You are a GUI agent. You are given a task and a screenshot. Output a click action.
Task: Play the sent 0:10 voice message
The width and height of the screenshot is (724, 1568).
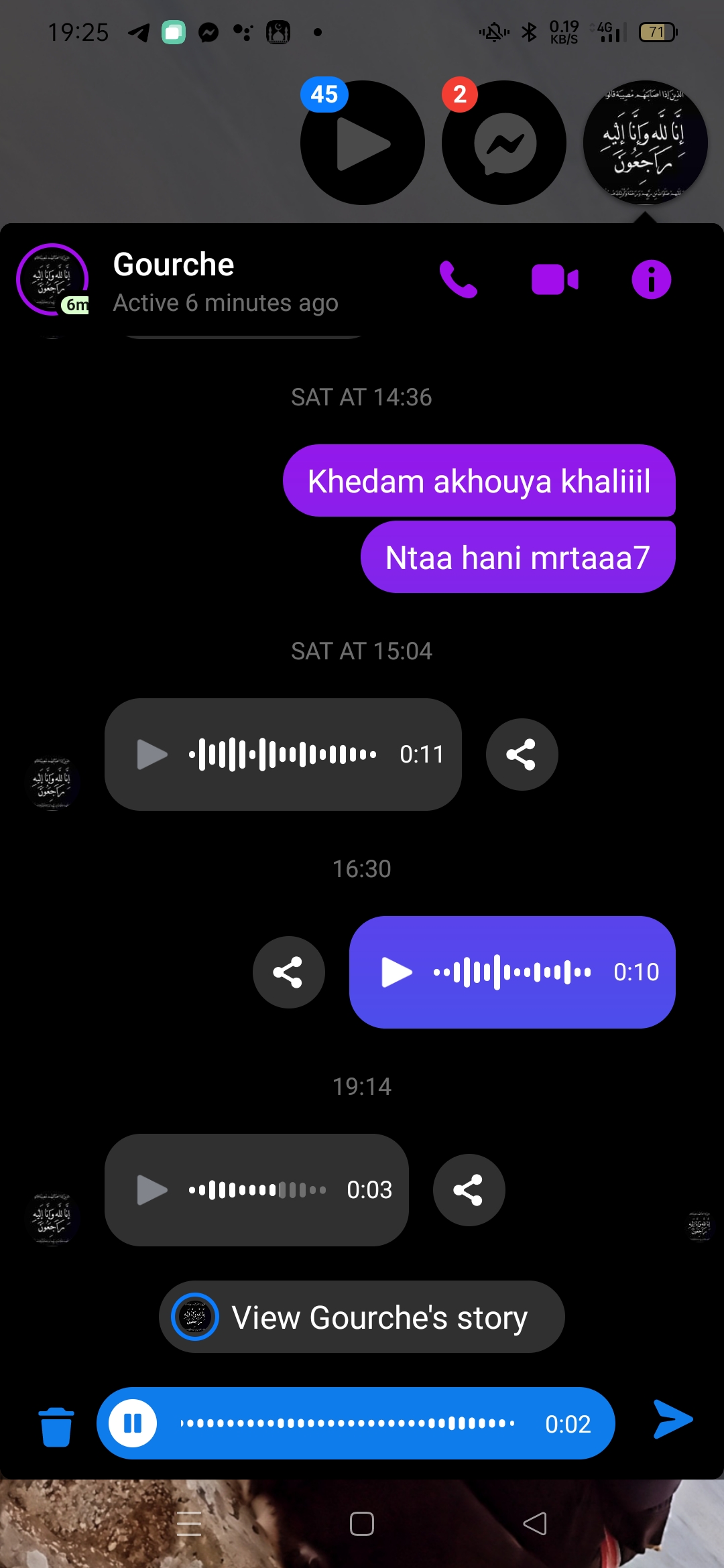tap(396, 972)
